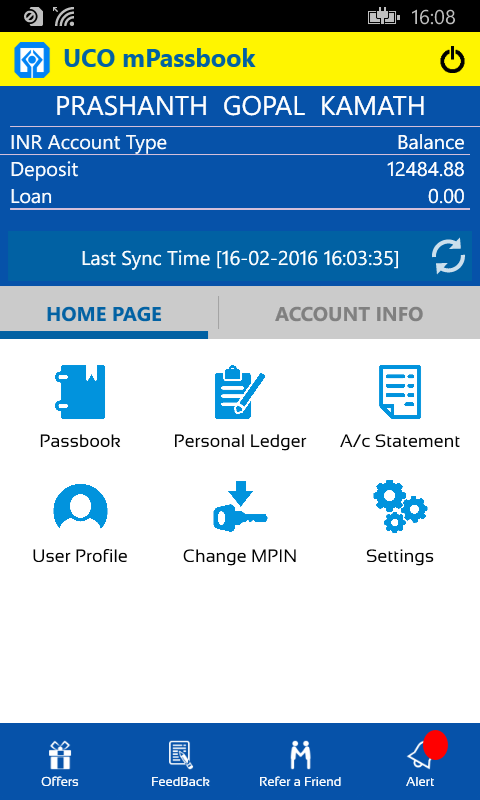480x800 pixels.
Task: Tap the power logout icon
Action: (452, 60)
